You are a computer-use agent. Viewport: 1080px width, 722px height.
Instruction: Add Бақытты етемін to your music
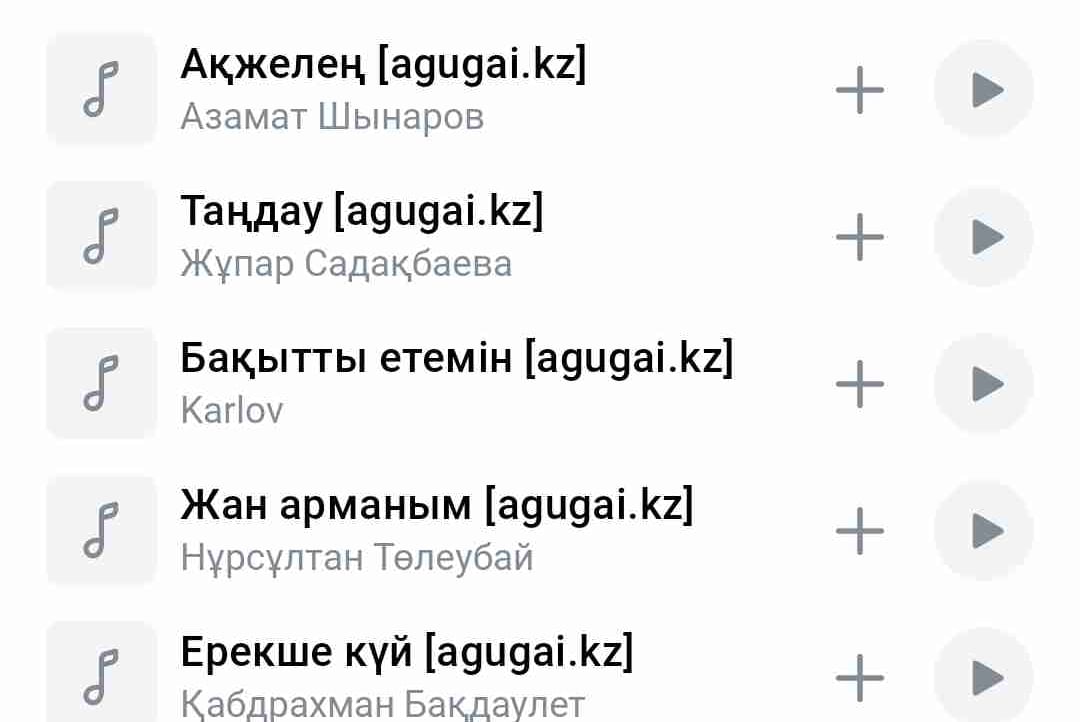point(860,384)
